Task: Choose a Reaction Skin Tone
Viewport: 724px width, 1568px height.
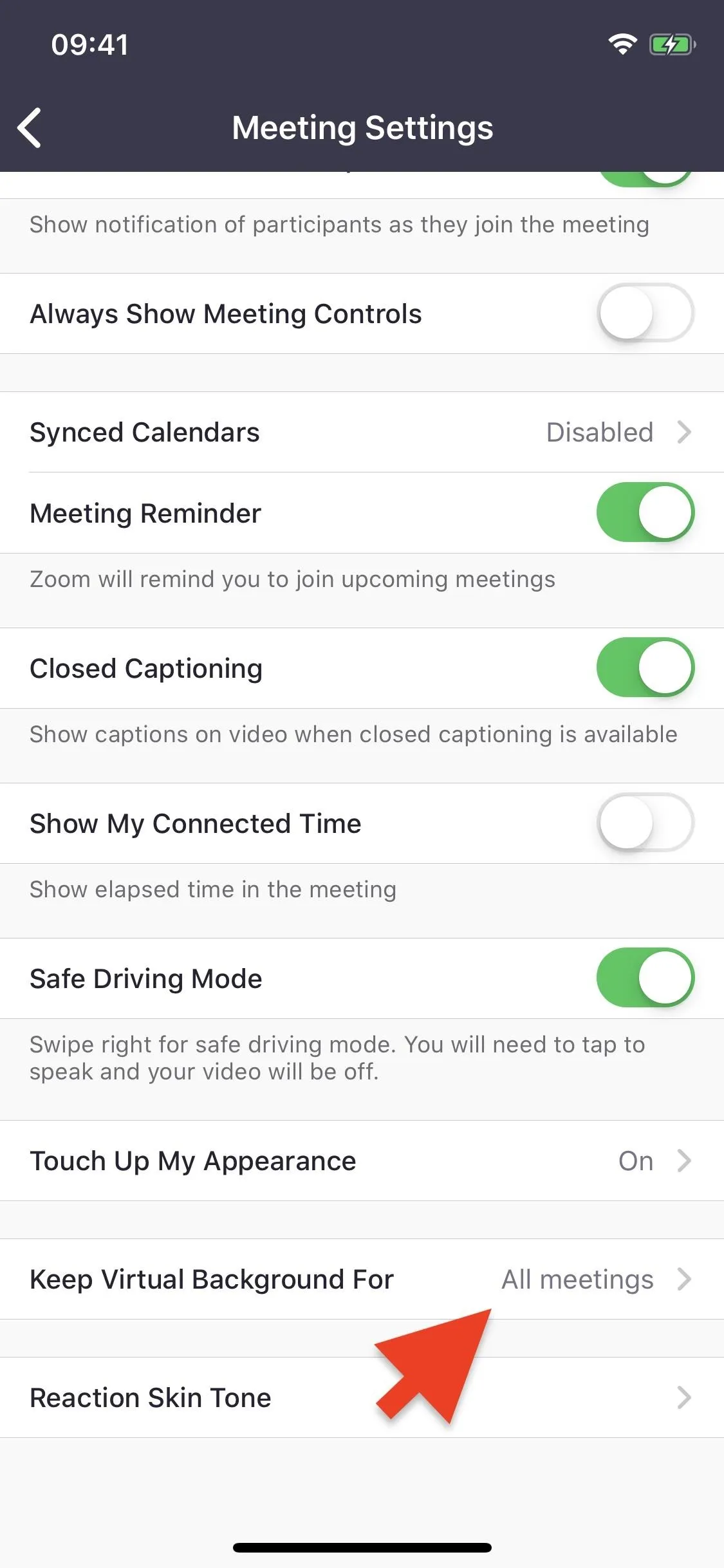Action: pos(362,1397)
